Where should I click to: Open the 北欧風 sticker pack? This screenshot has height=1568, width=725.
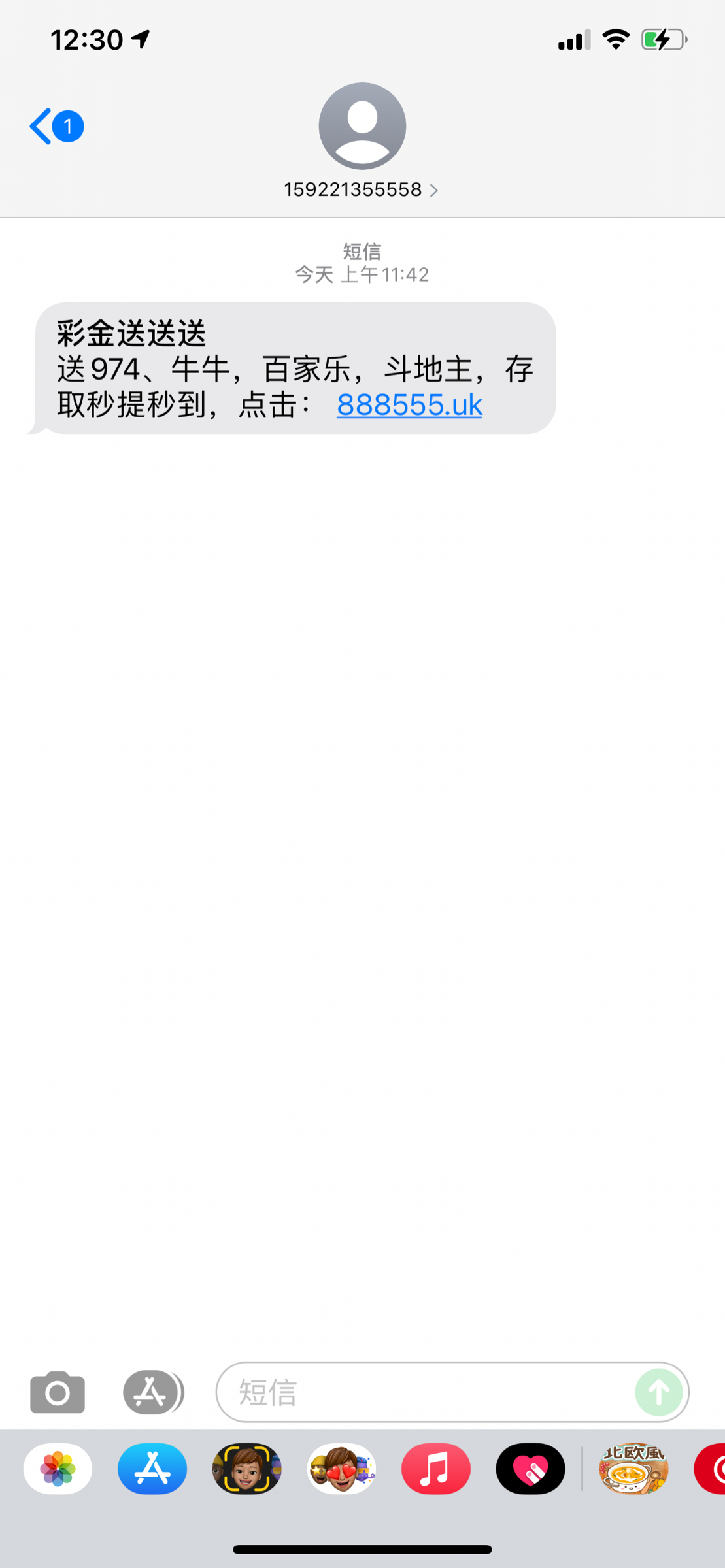(x=633, y=1469)
